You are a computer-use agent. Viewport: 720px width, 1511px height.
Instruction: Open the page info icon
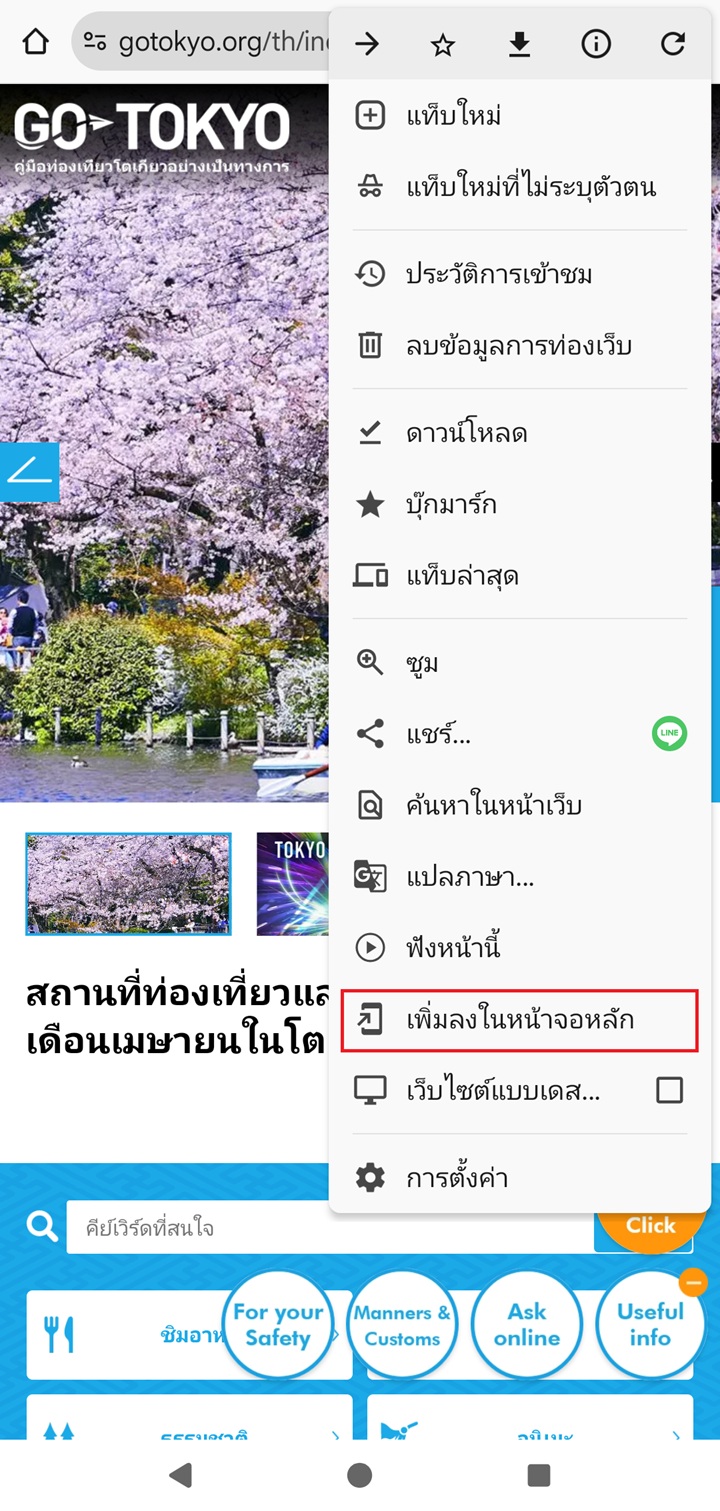pos(596,44)
